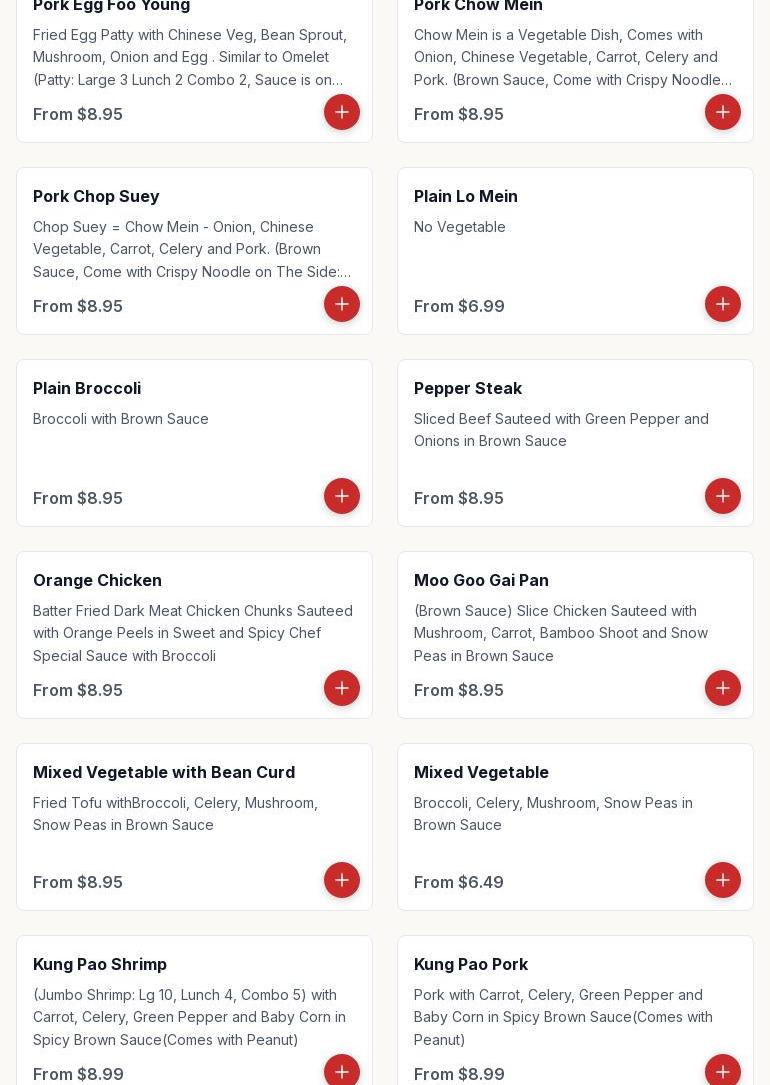
Task: Add Orange Chicken to cart
Action: (x=342, y=688)
